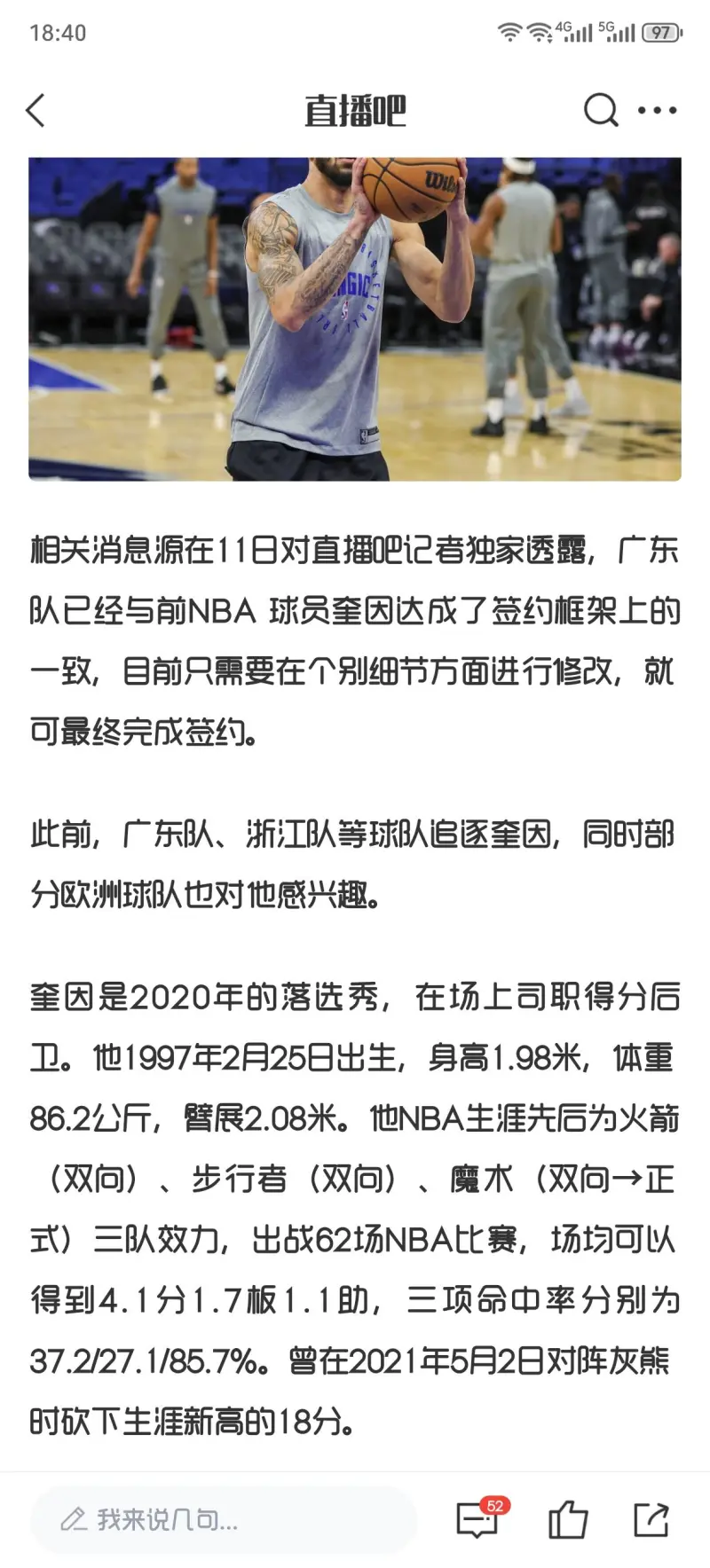Go back using the top-left arrow

coord(35,111)
